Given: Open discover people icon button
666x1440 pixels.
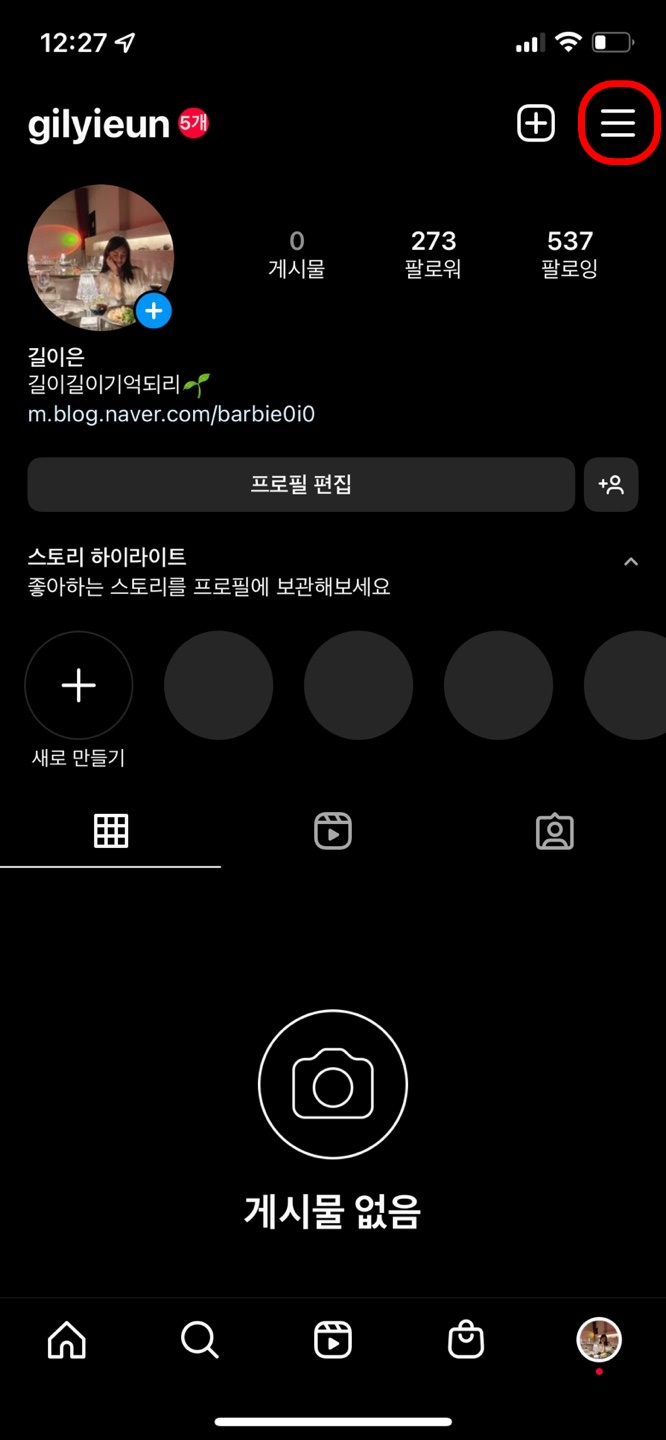Looking at the screenshot, I should (611, 485).
